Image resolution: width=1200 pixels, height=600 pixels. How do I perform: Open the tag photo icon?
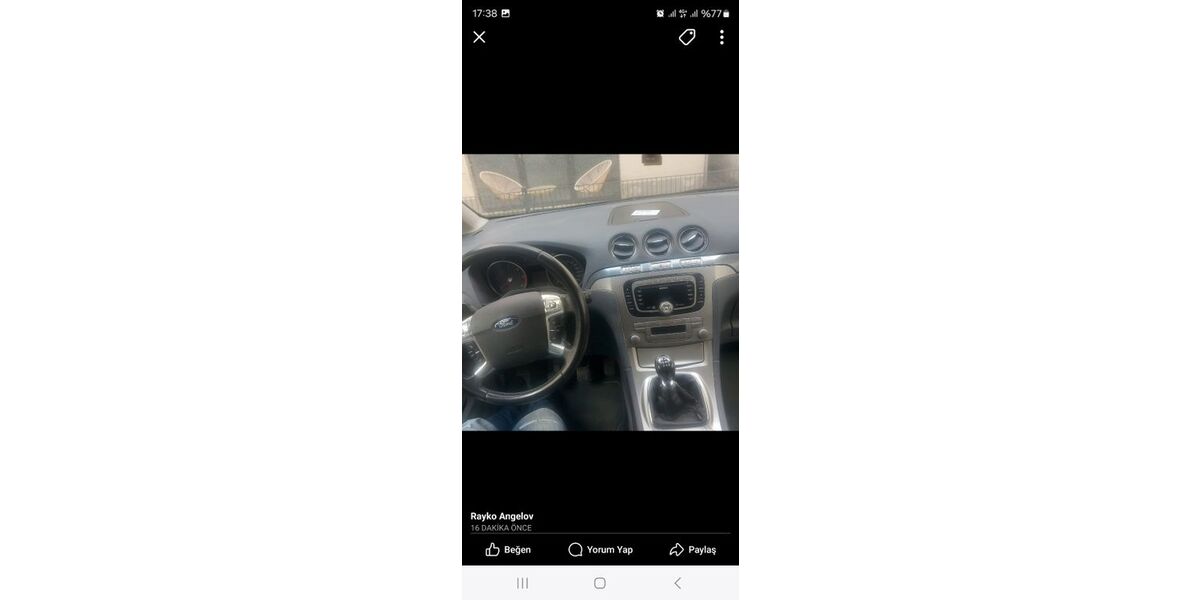[x=687, y=37]
